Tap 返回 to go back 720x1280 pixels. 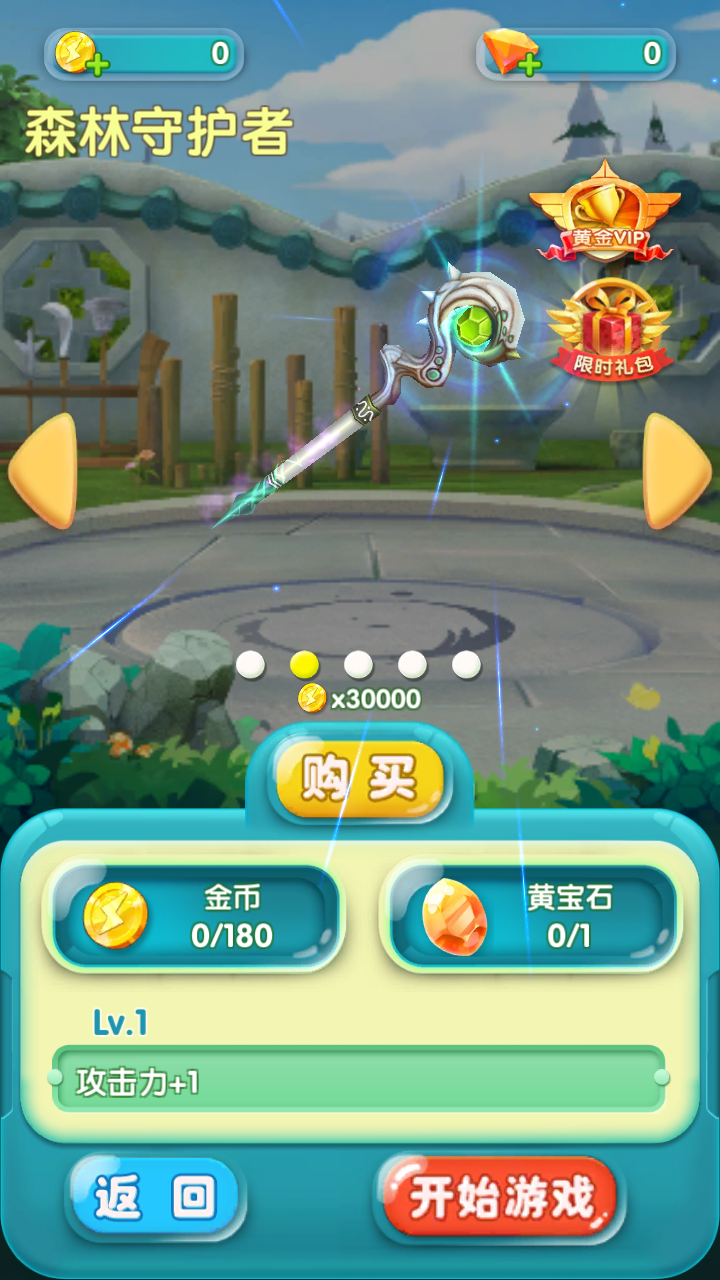coord(155,1197)
